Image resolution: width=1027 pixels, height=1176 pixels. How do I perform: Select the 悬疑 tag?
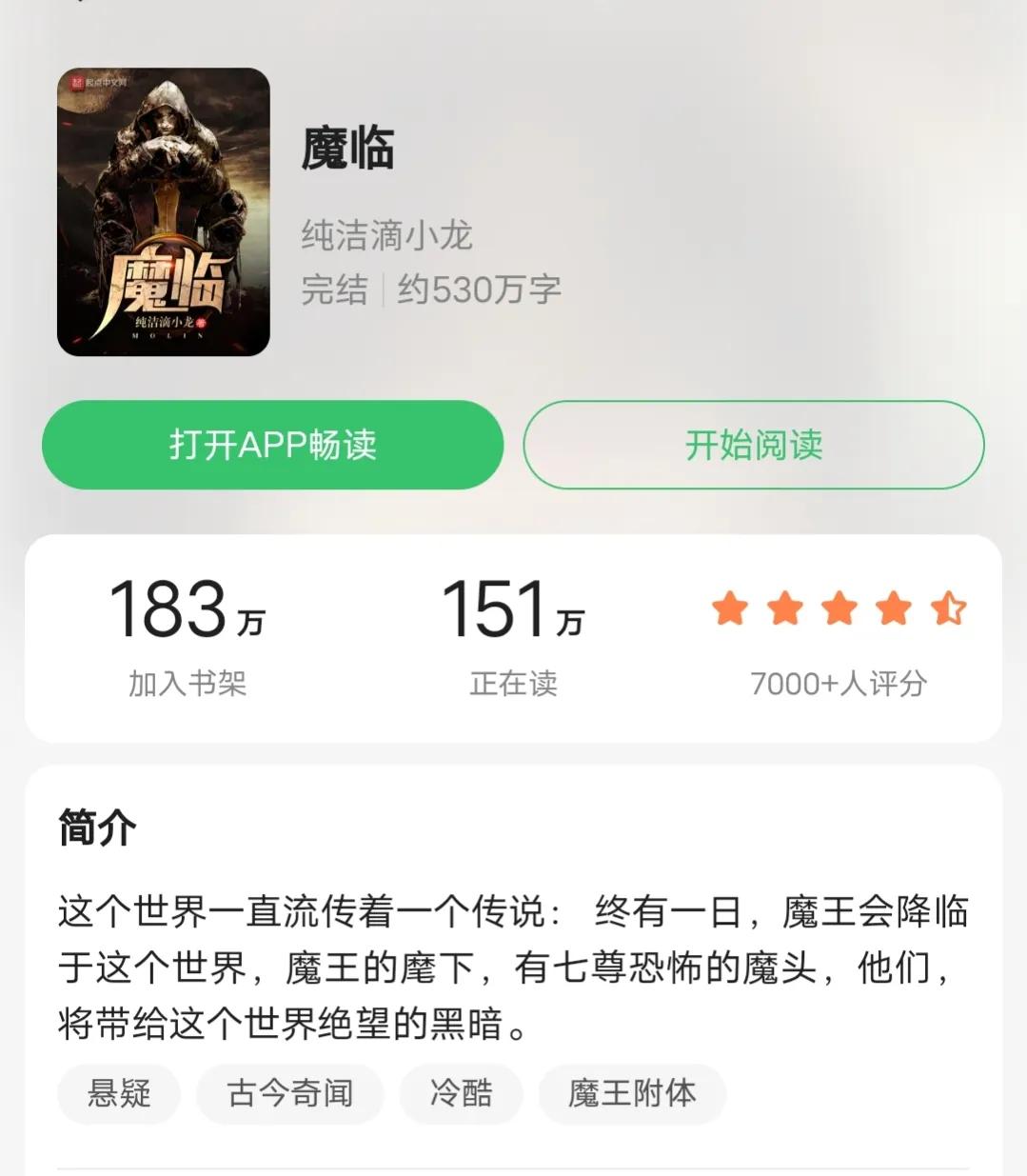tap(118, 1094)
